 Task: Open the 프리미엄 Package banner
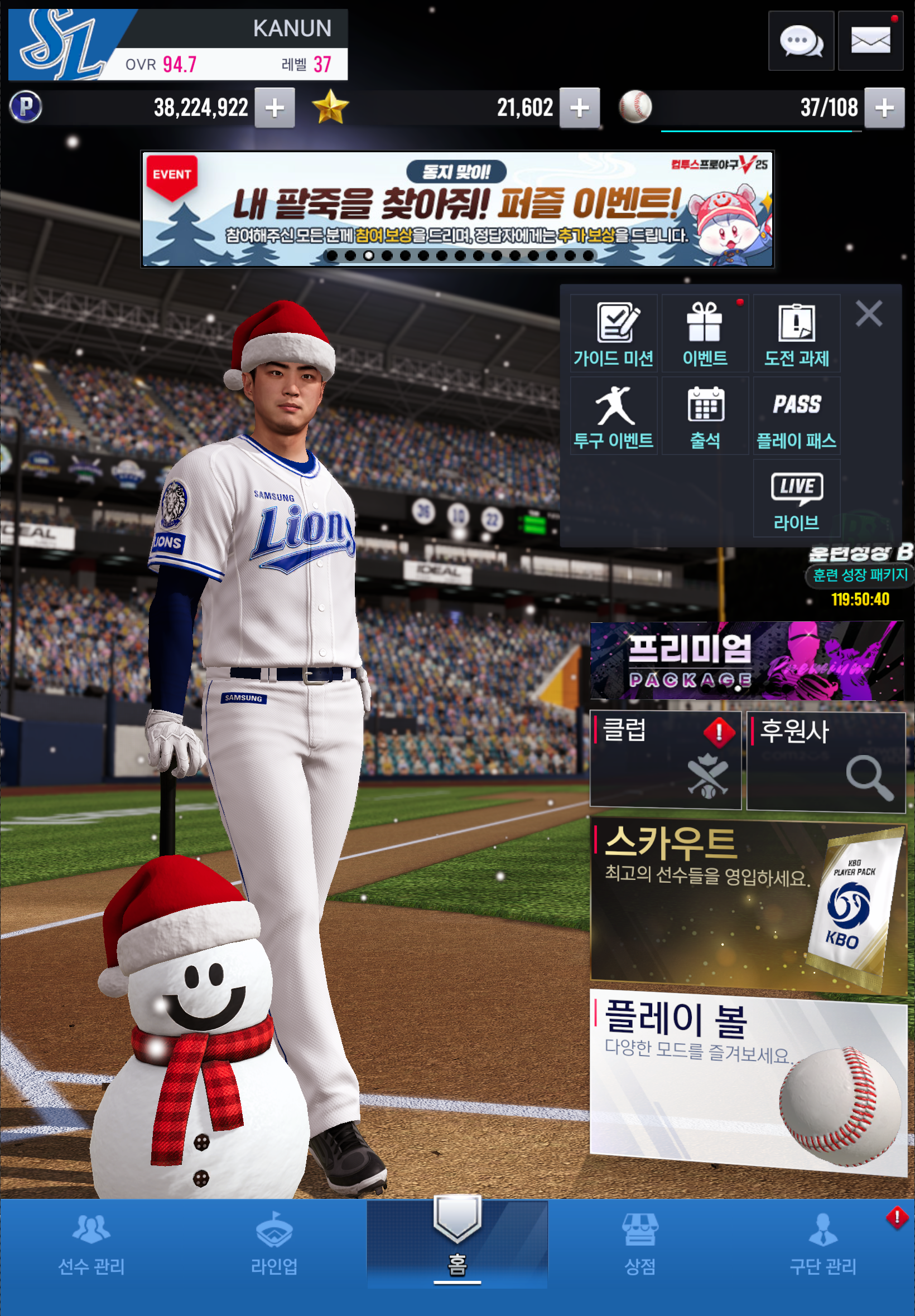click(x=746, y=661)
